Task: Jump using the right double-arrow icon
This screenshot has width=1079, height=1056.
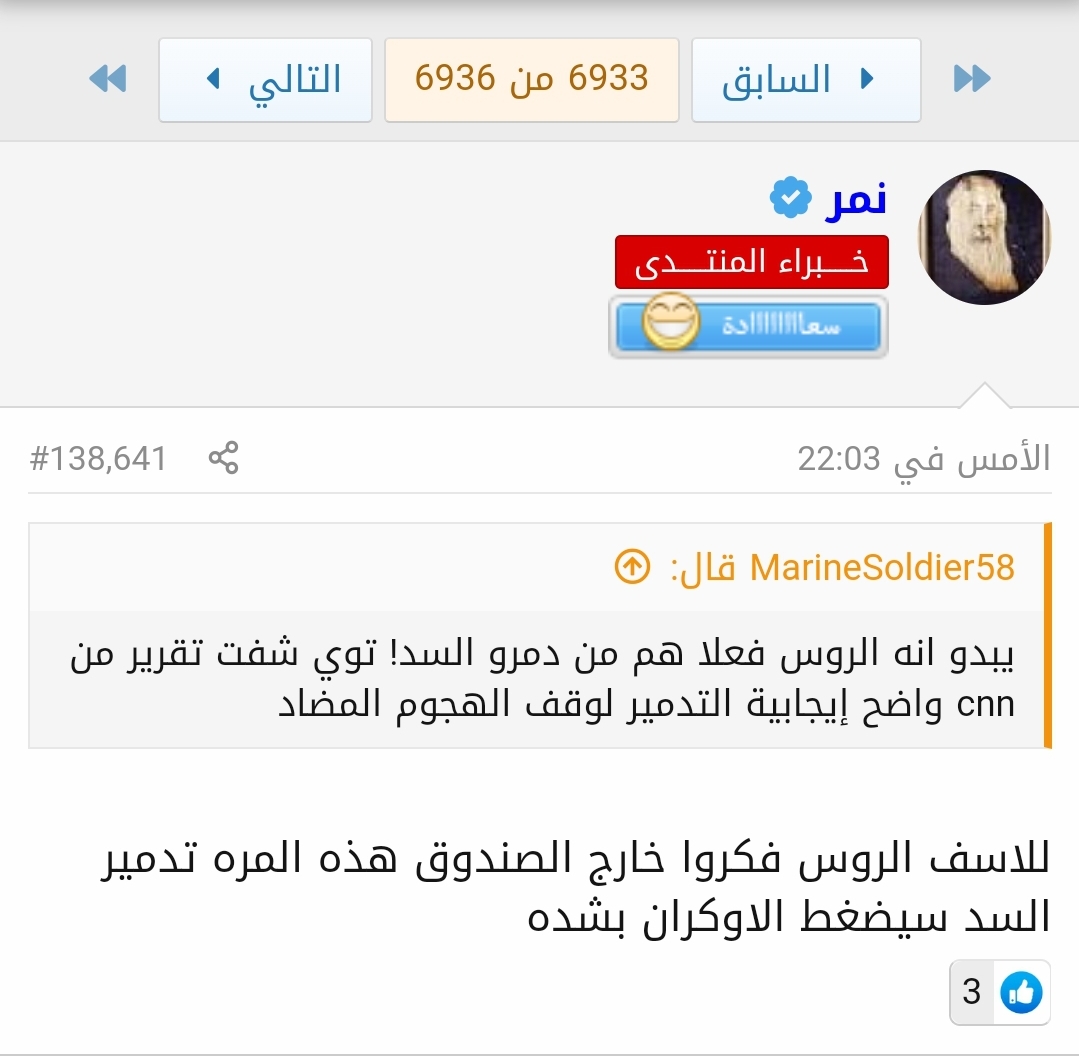Action: coord(971,79)
